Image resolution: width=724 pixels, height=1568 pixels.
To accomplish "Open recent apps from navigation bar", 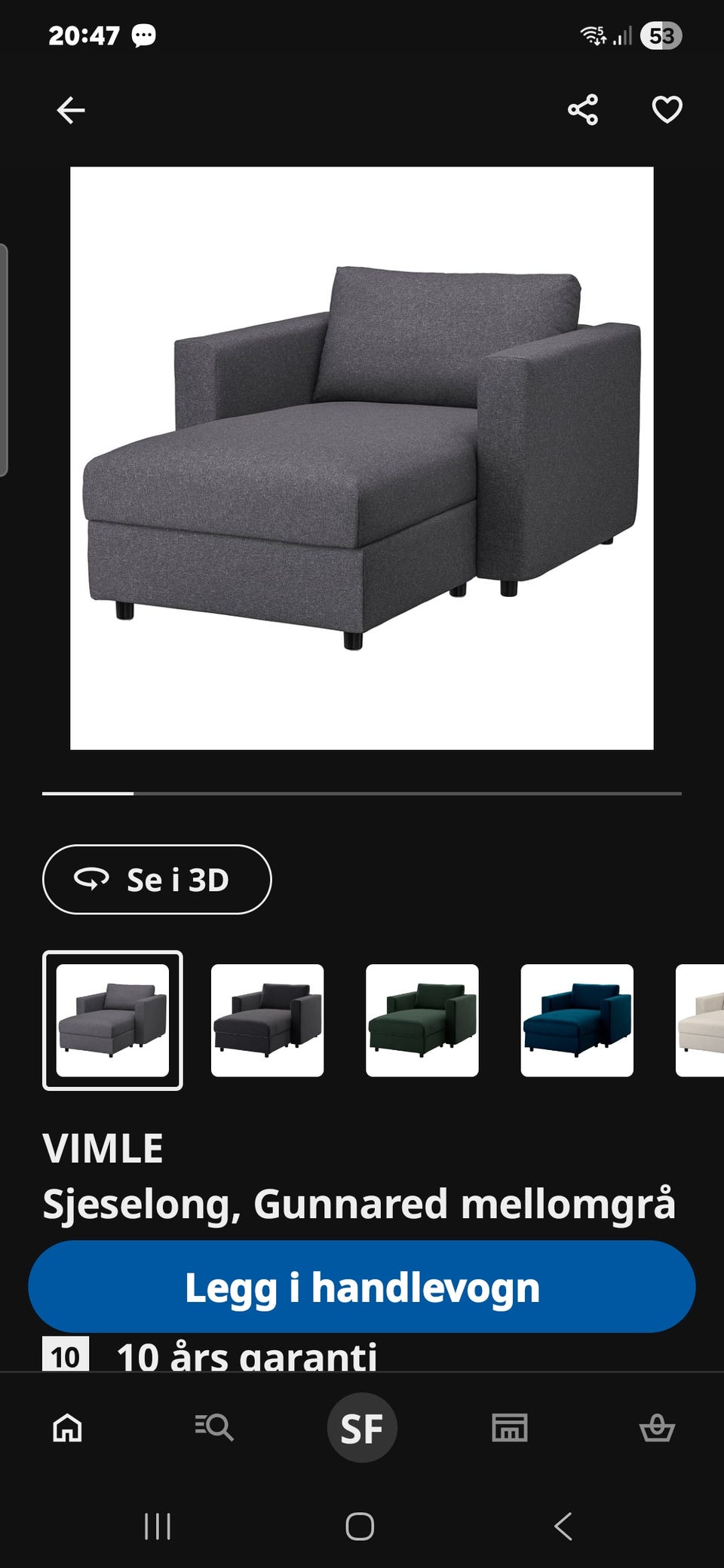I will [158, 1527].
